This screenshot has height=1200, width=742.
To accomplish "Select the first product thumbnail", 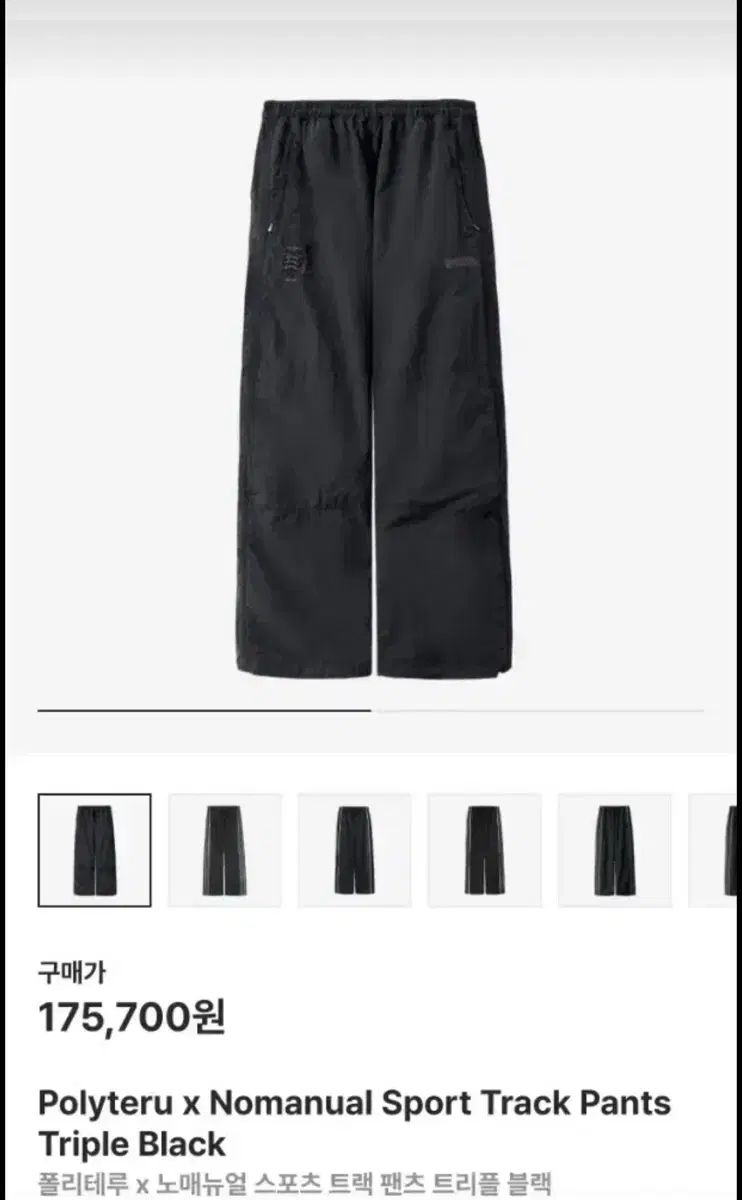I will tap(95, 850).
